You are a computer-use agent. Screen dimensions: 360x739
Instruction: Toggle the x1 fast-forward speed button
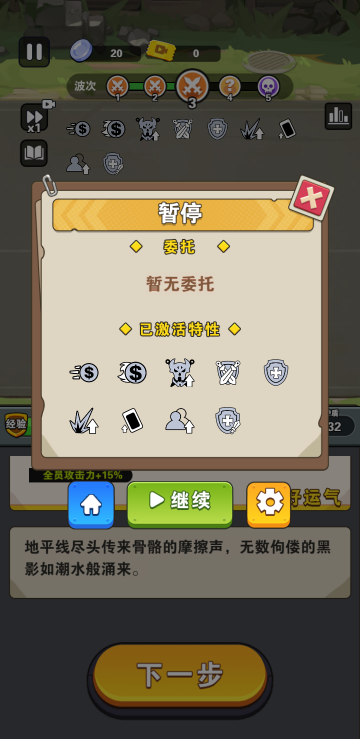point(34,118)
